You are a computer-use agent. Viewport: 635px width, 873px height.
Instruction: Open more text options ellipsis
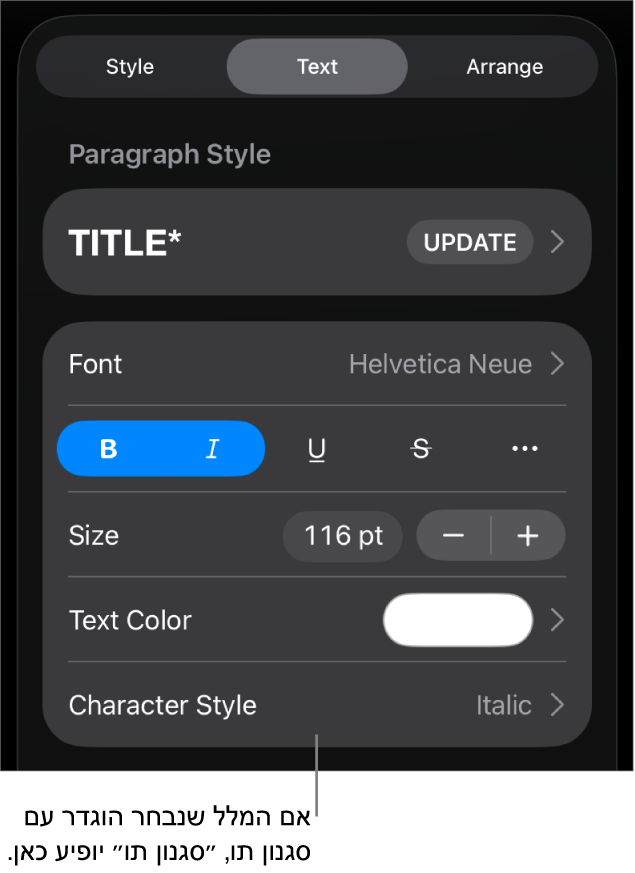click(x=525, y=449)
